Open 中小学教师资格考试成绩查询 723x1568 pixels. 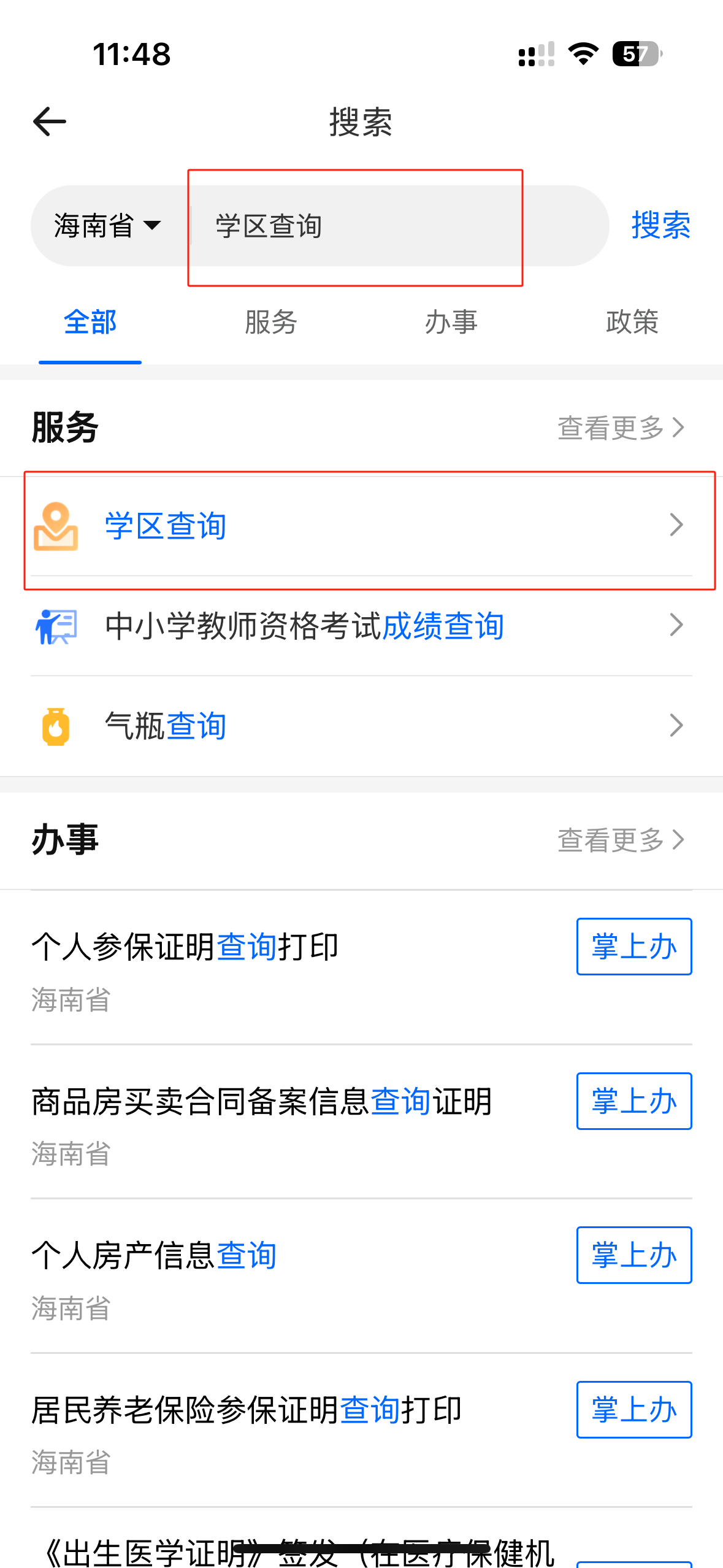(362, 626)
